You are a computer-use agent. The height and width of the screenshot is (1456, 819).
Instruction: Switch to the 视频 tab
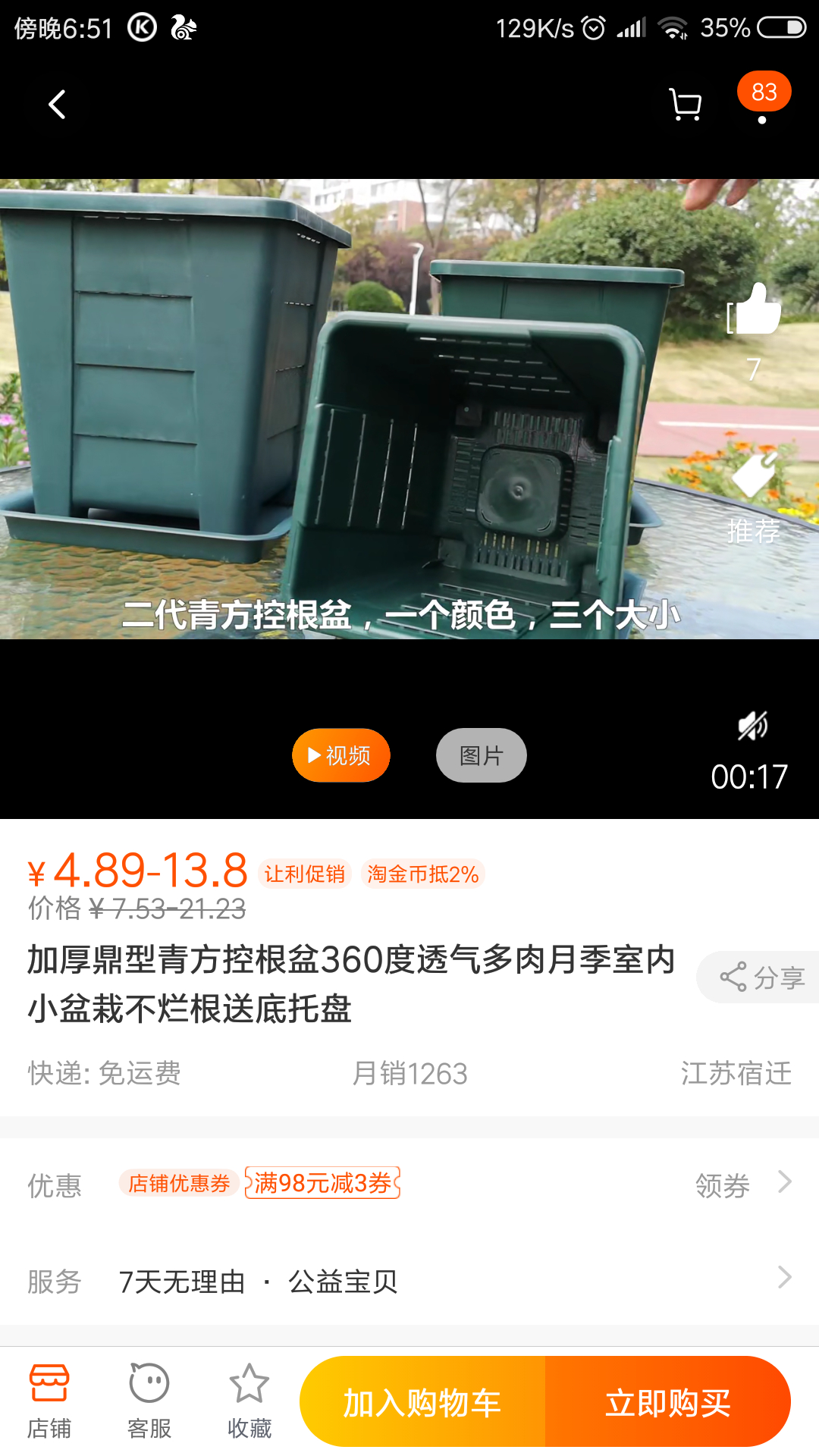click(x=340, y=755)
